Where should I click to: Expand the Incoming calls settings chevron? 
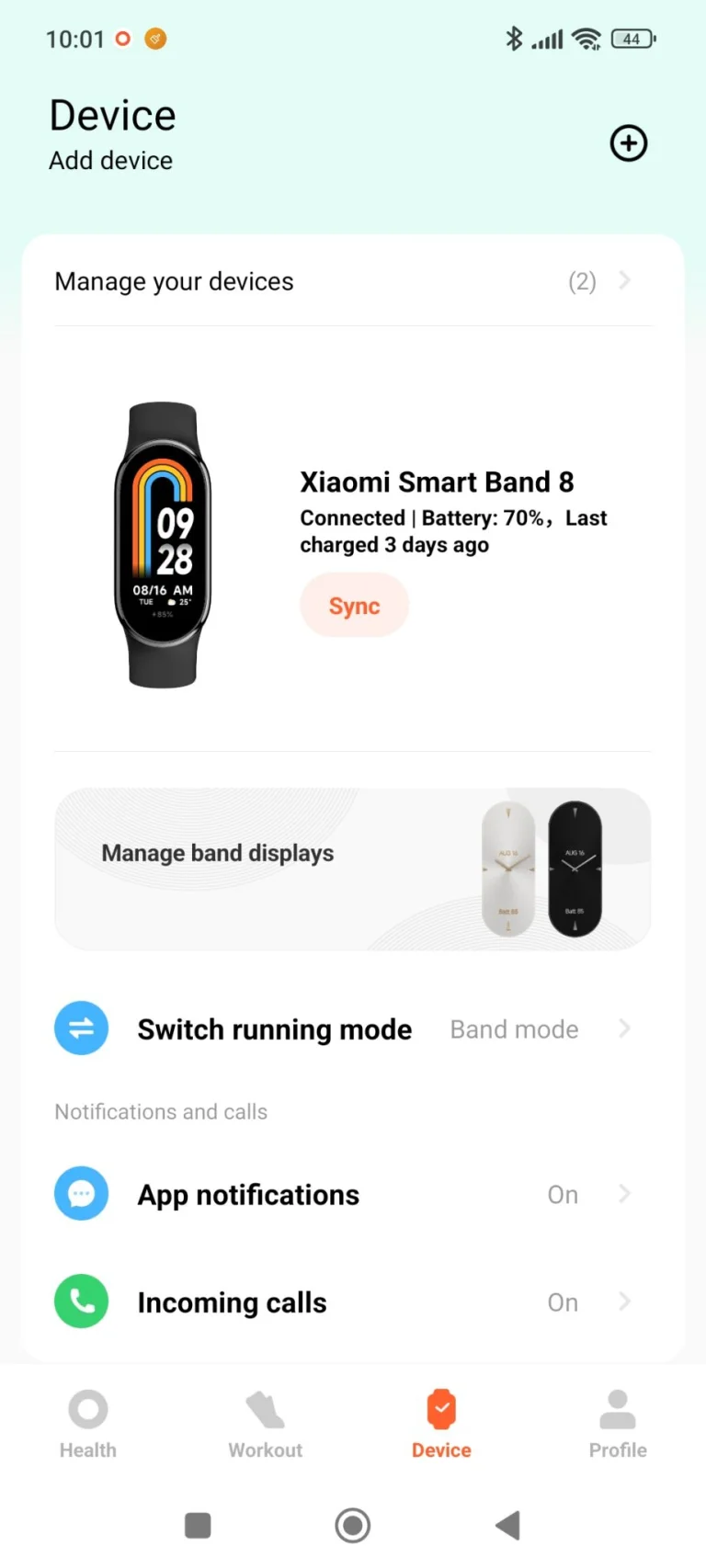pyautogui.click(x=626, y=1301)
